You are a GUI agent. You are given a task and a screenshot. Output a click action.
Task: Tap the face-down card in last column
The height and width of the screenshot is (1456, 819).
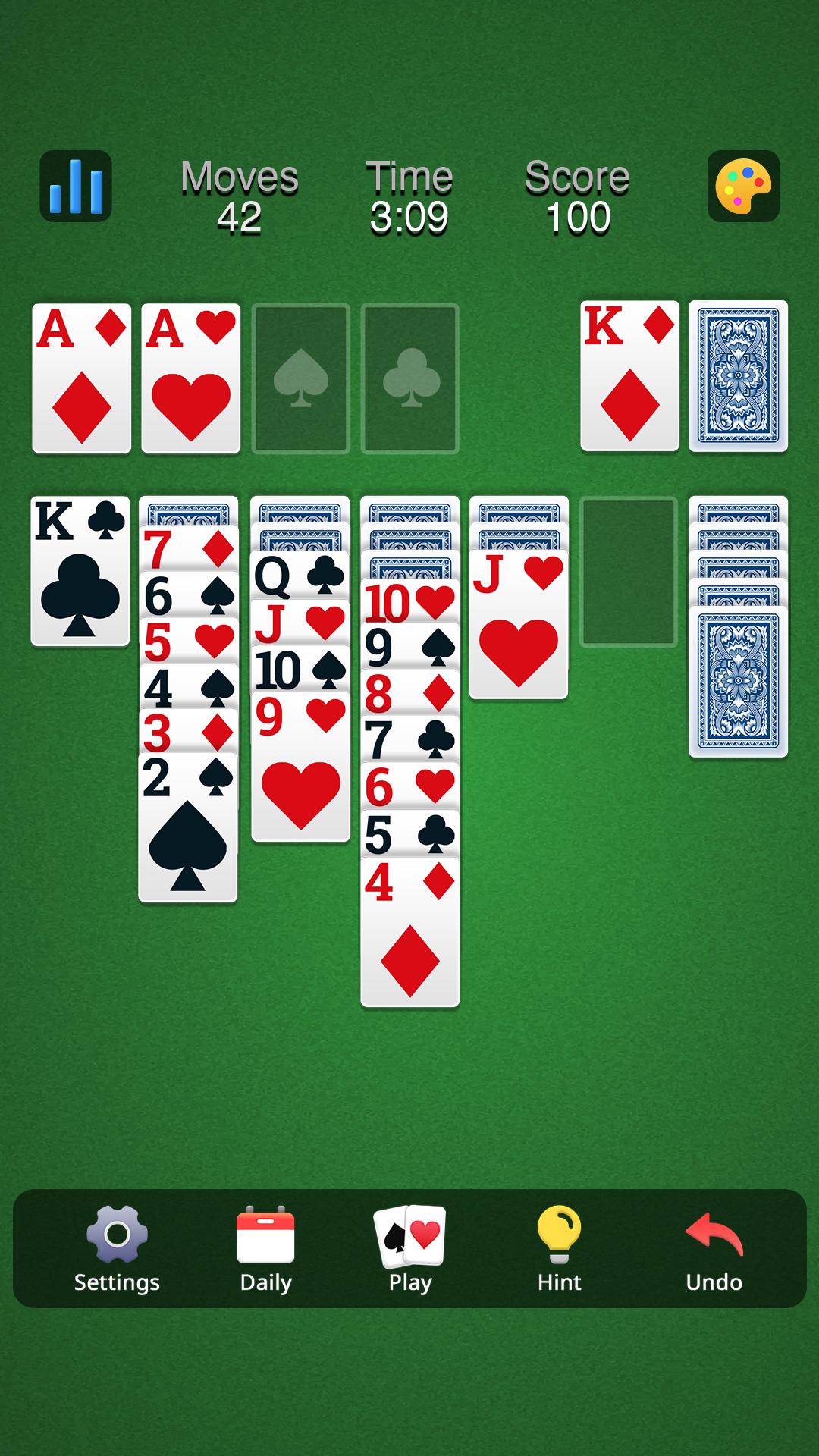[738, 681]
